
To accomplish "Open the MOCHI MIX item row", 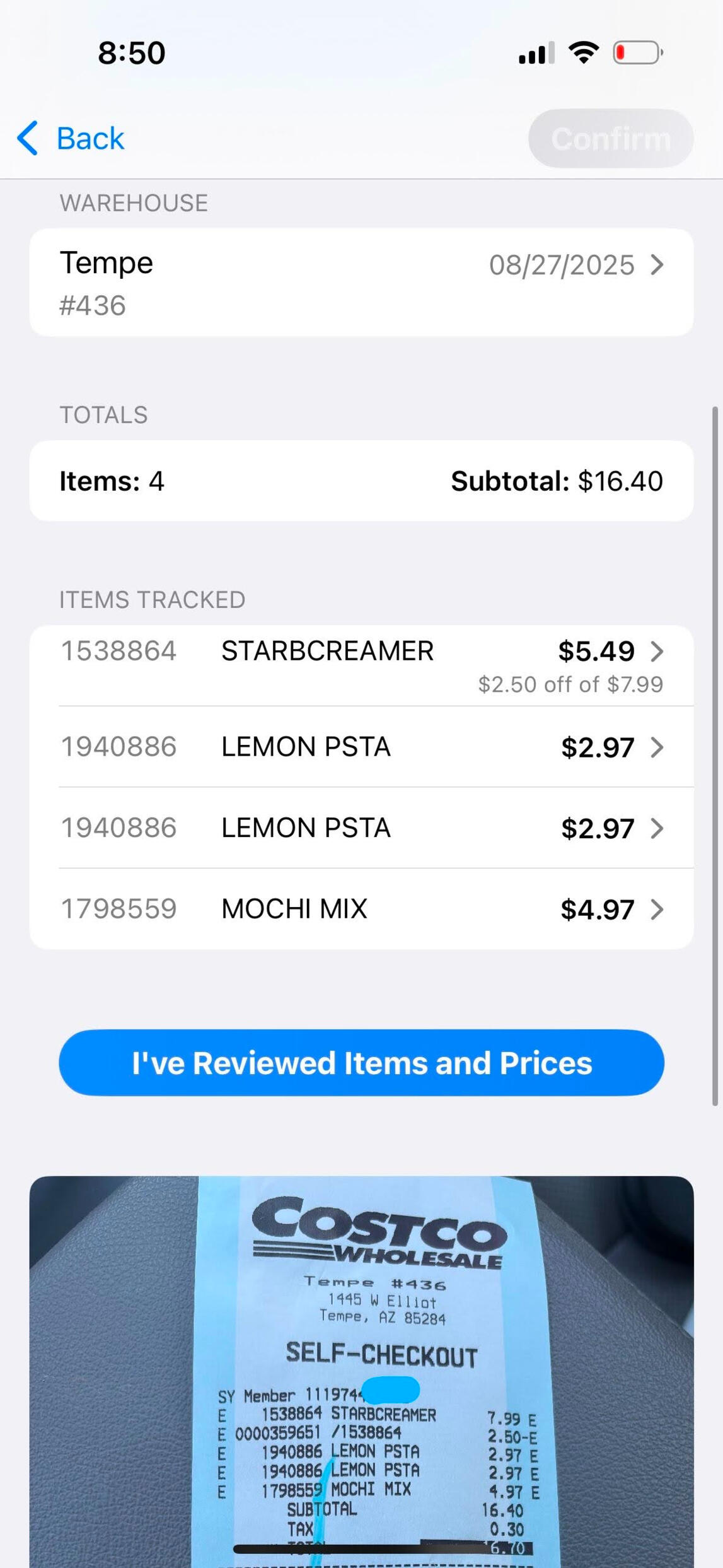I will (x=361, y=909).
